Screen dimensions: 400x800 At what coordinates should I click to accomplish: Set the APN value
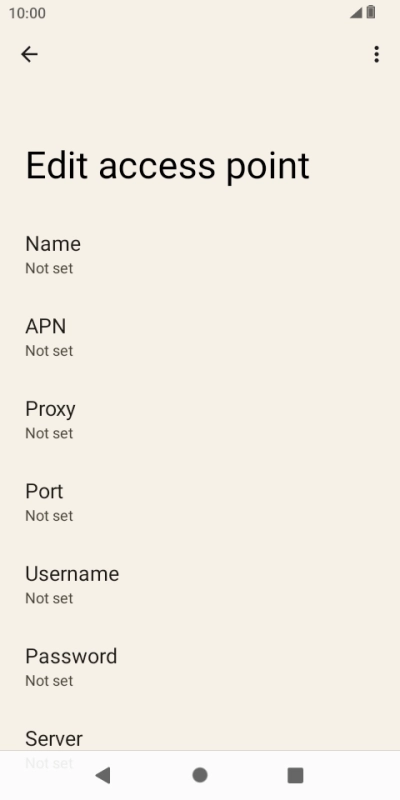point(200,338)
